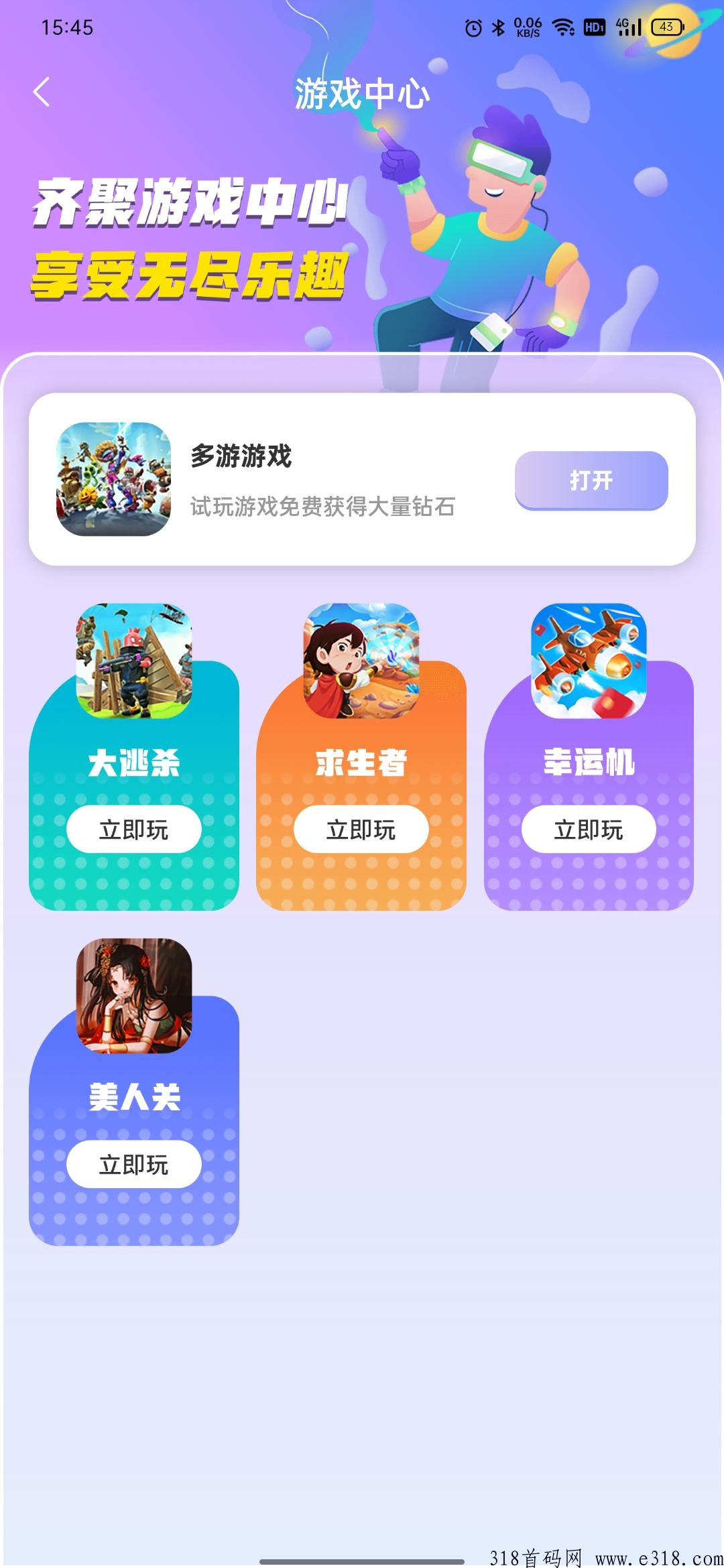724x1568 pixels.
Task: Open the 幸运机 game icon
Action: (589, 661)
